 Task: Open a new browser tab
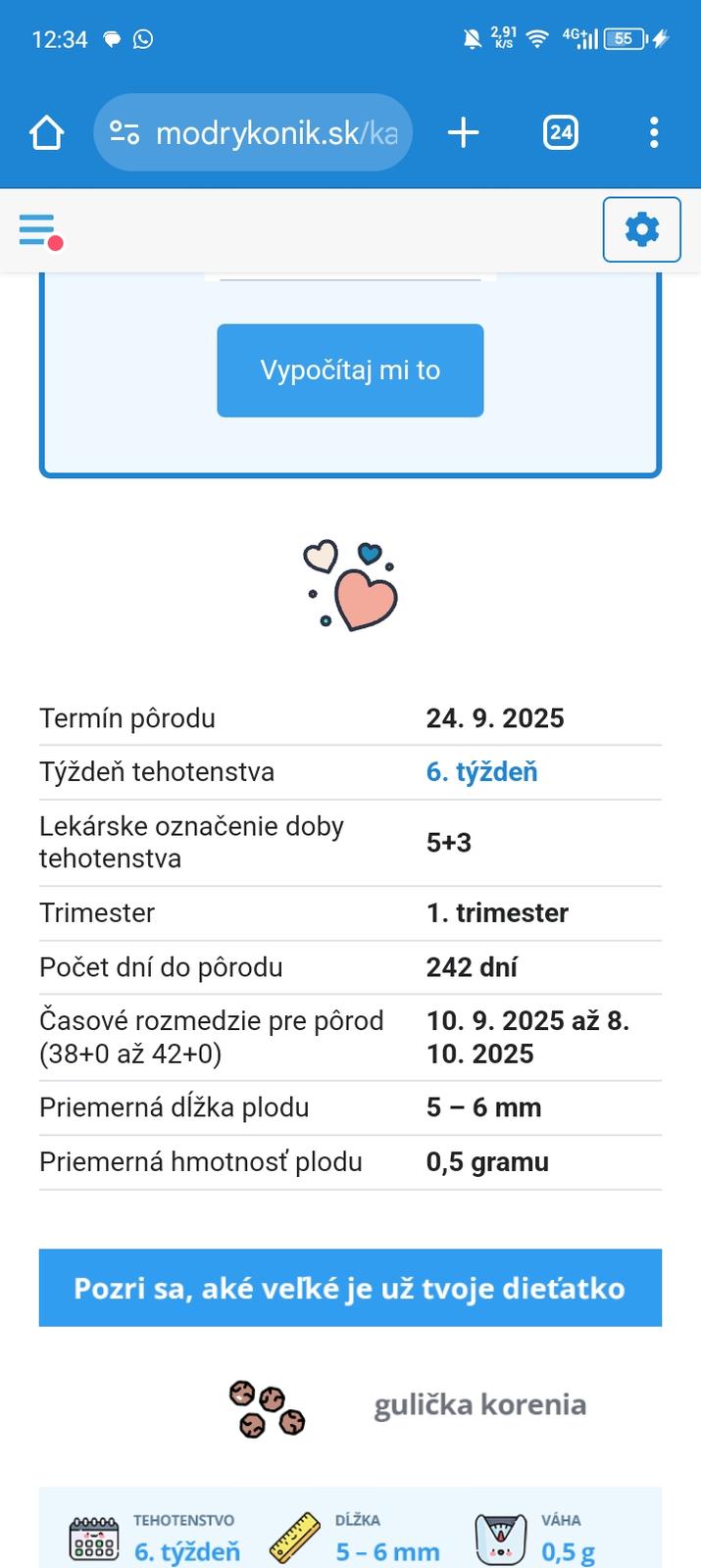463,132
